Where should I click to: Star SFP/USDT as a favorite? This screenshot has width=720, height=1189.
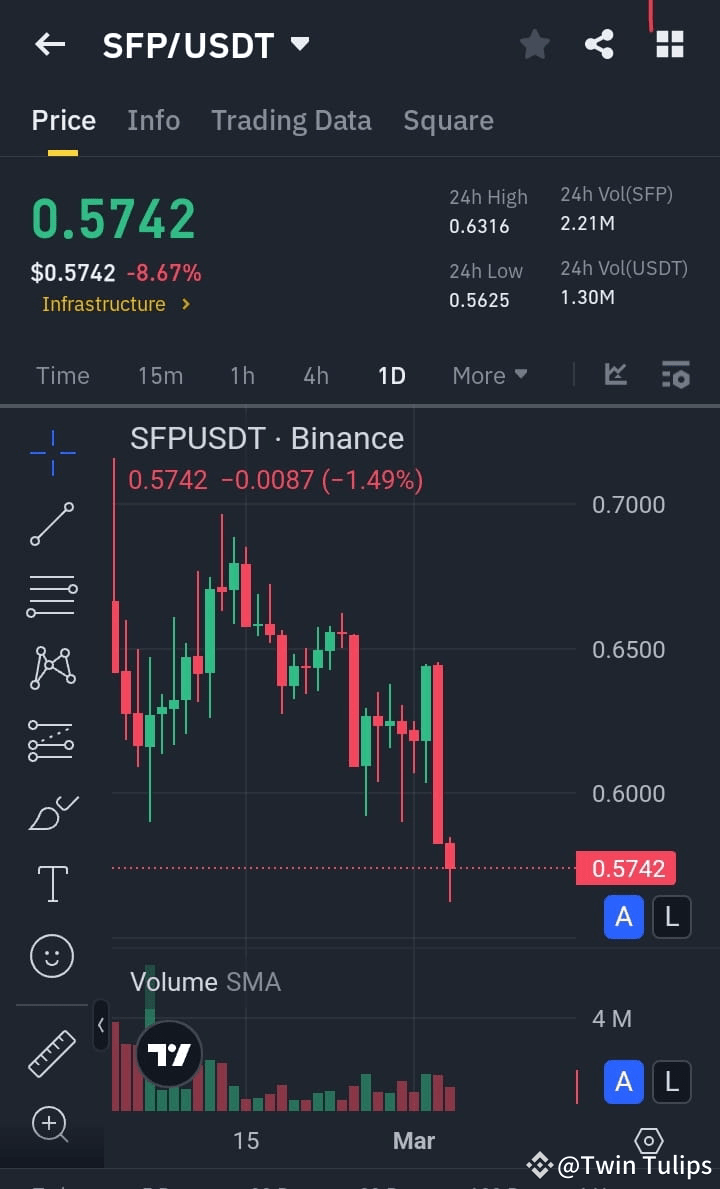534,44
